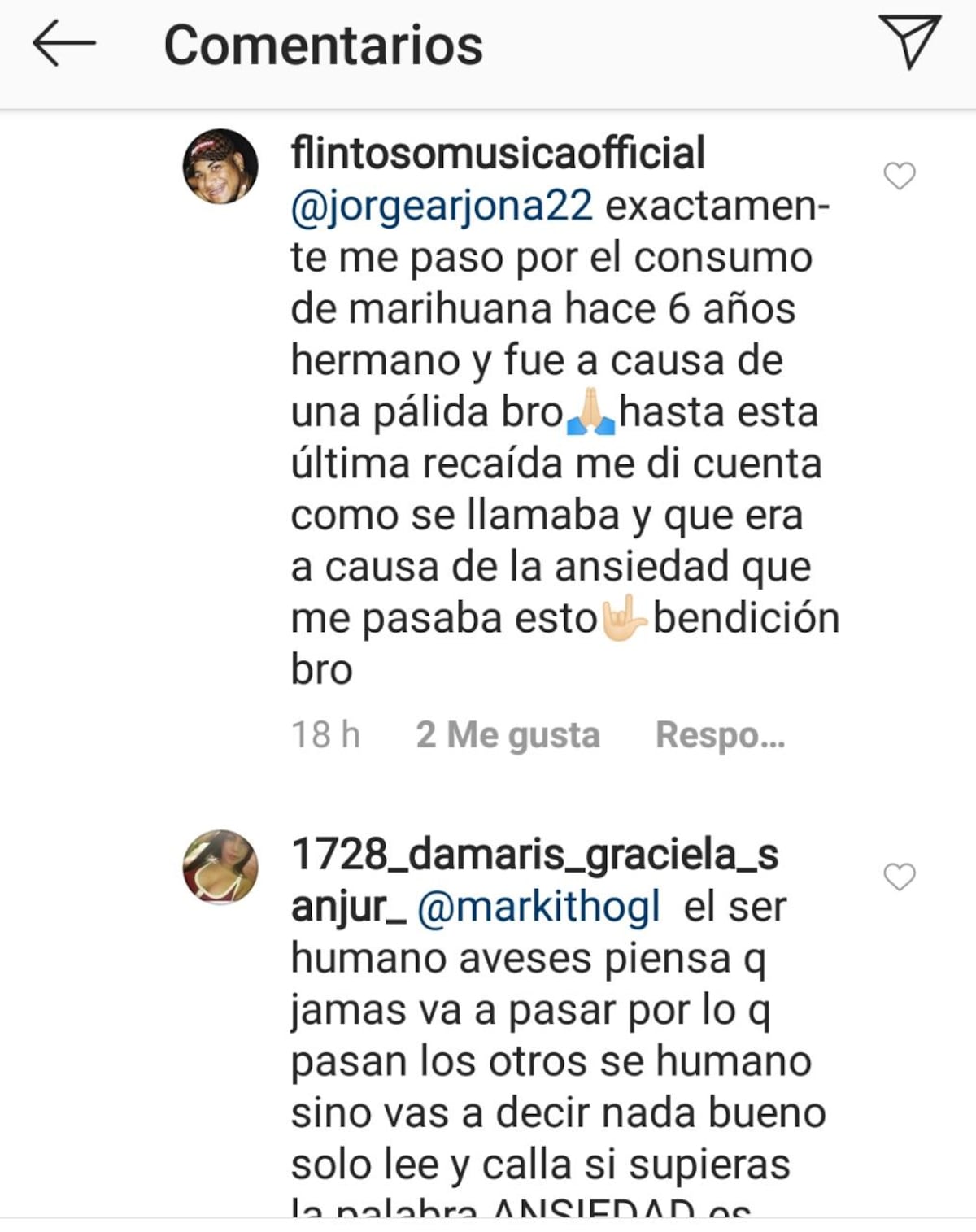Open 1728_damaris_graciela_sanjur_ username link
Viewport: 976px width, 1232px height.
pos(534,855)
